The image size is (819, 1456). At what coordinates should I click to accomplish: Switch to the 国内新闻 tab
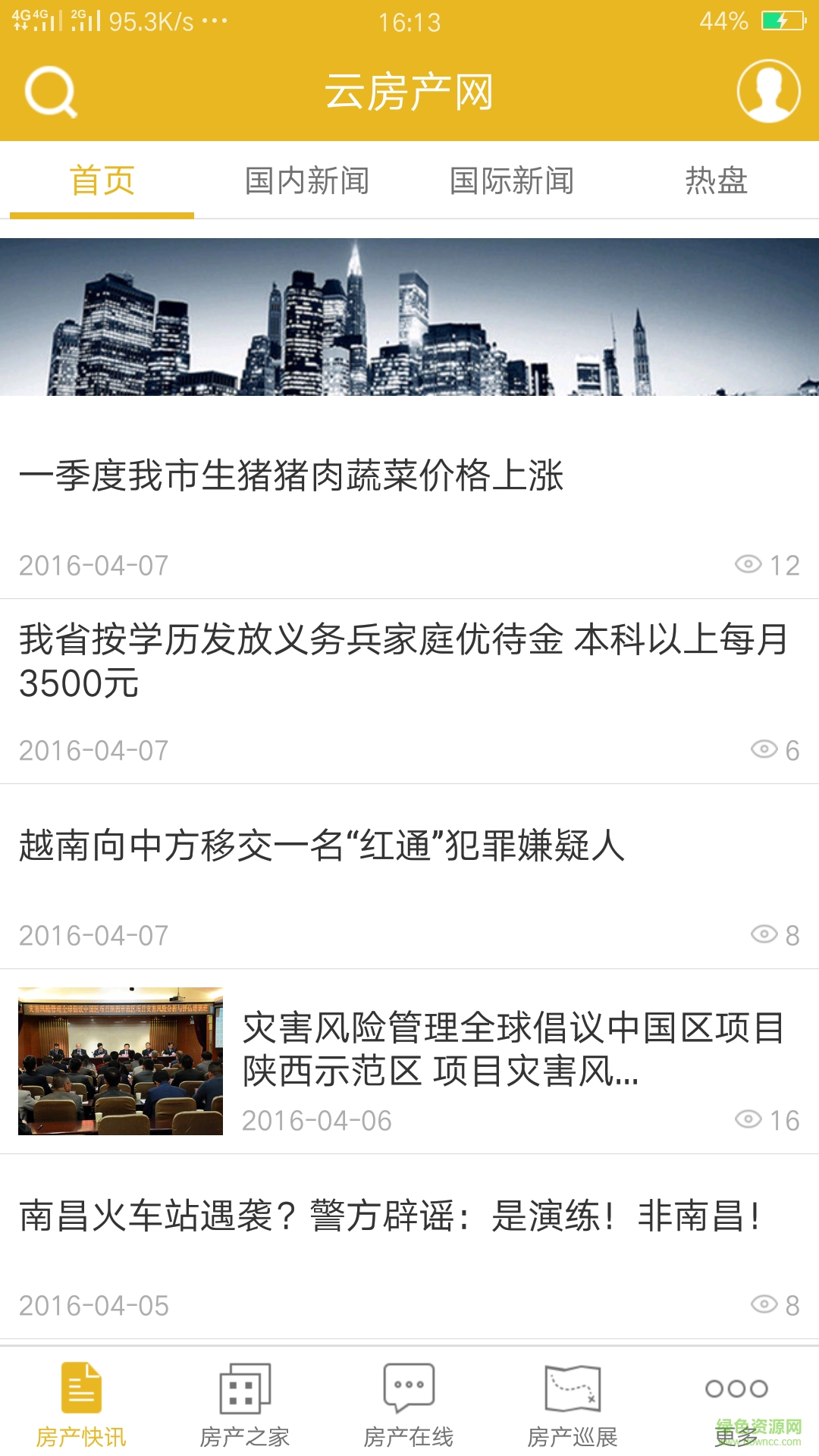click(307, 180)
